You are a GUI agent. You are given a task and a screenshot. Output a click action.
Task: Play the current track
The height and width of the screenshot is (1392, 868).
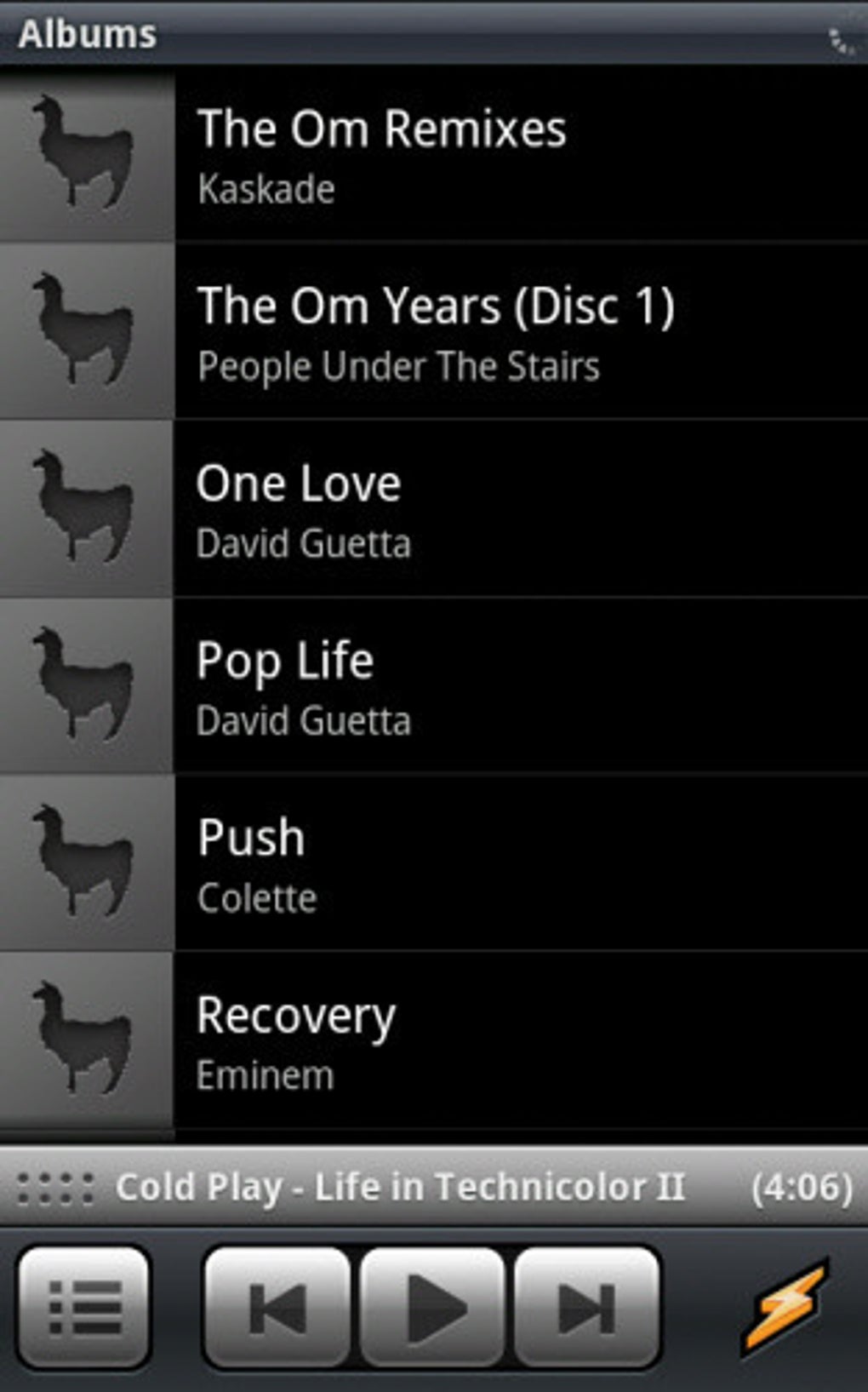coord(433,1307)
